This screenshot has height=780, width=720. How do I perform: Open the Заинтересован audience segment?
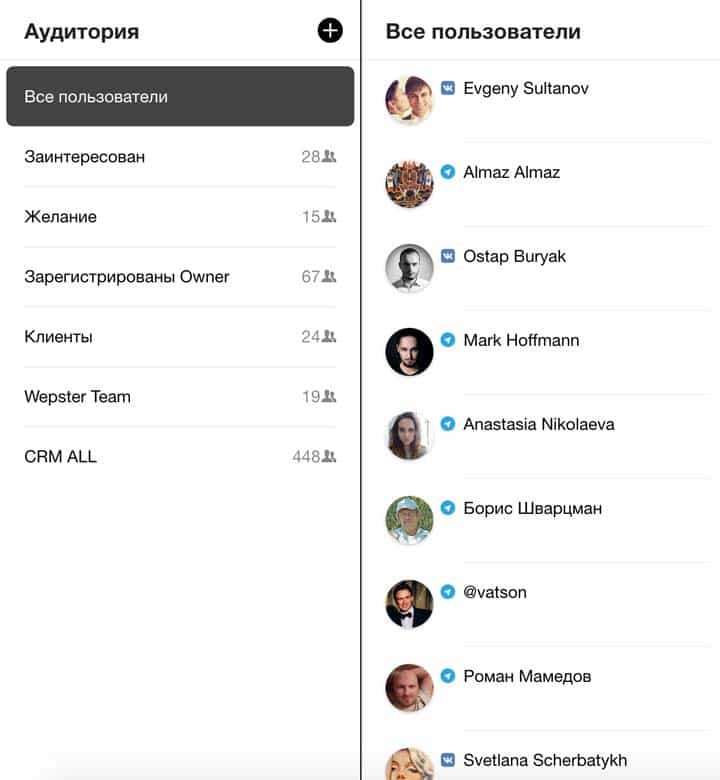(x=180, y=157)
